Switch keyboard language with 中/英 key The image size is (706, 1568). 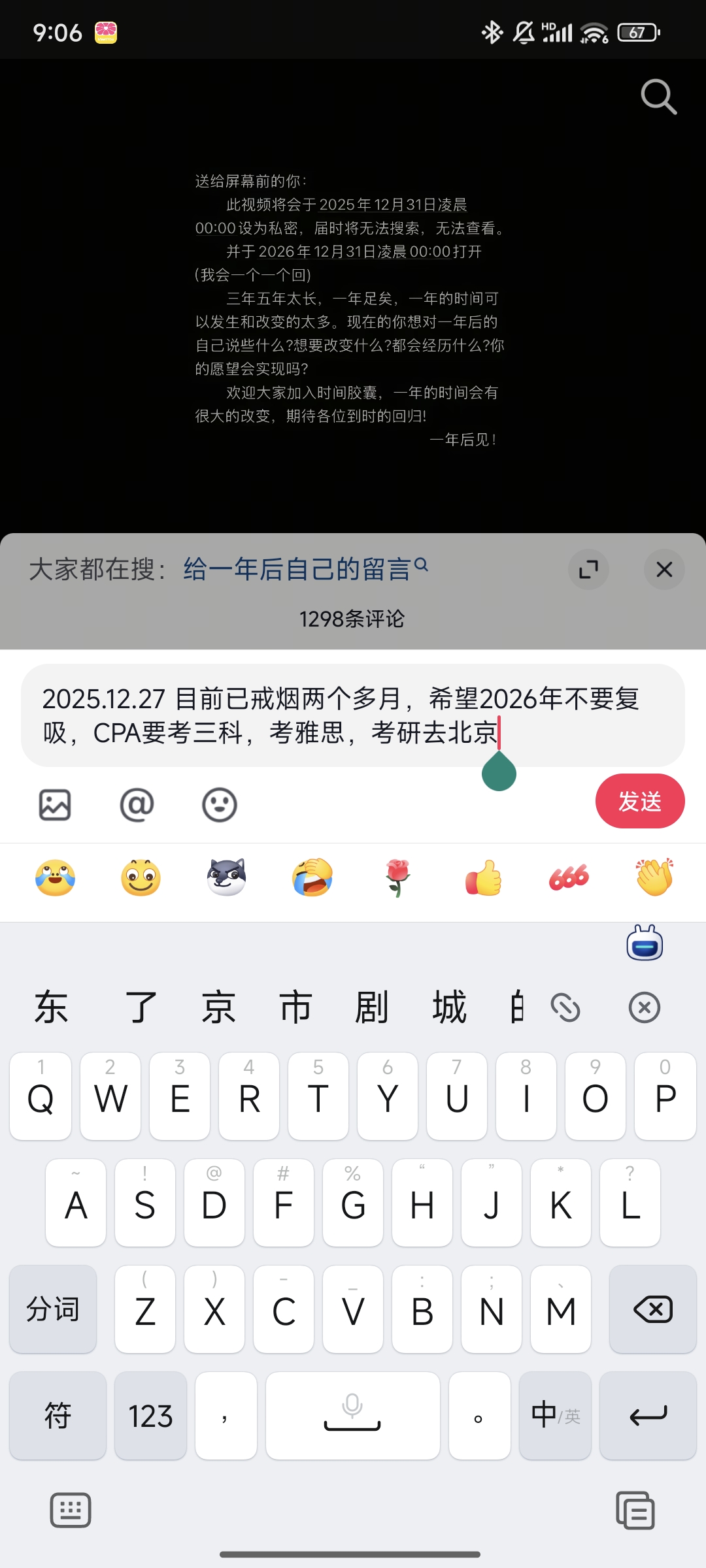coord(555,1415)
